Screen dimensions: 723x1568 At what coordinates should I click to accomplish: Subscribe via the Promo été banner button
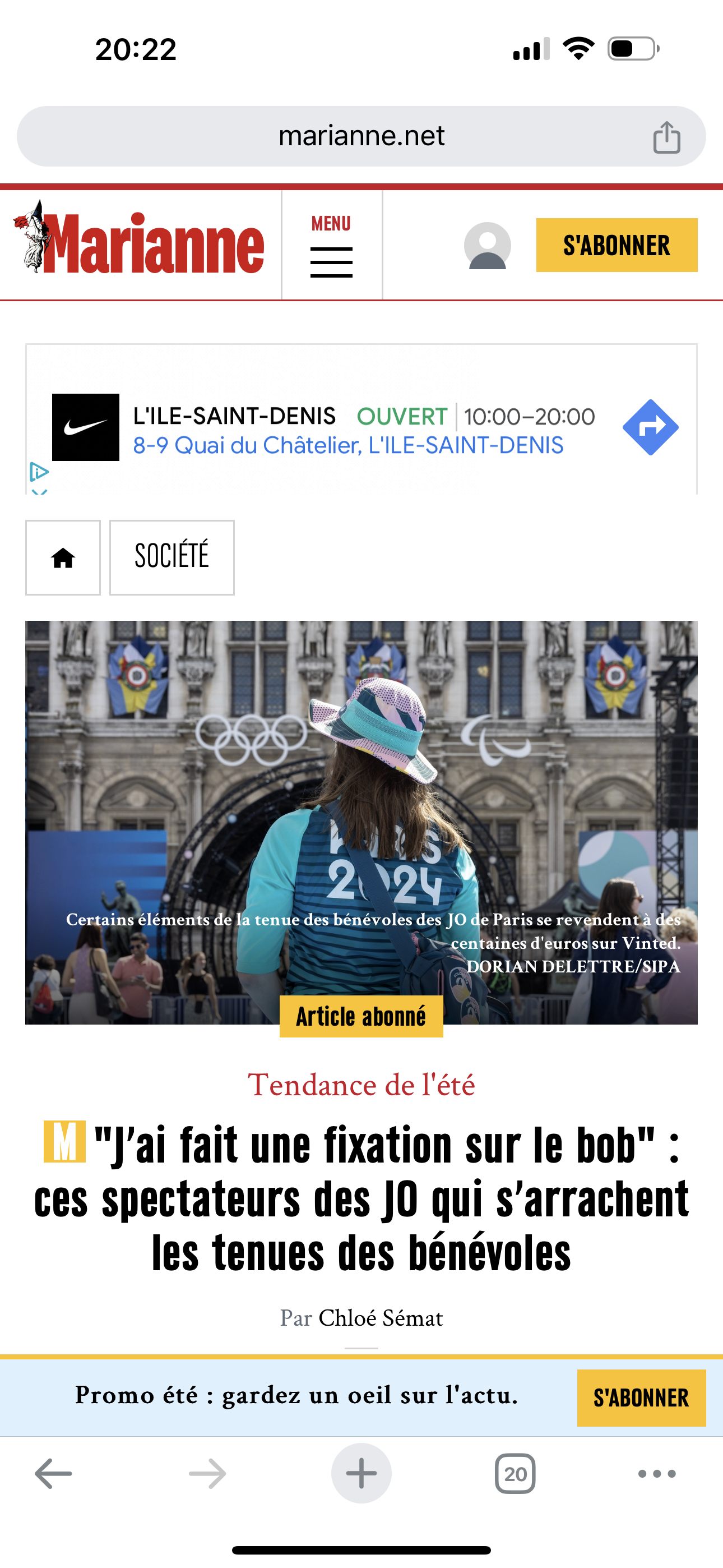(641, 1398)
